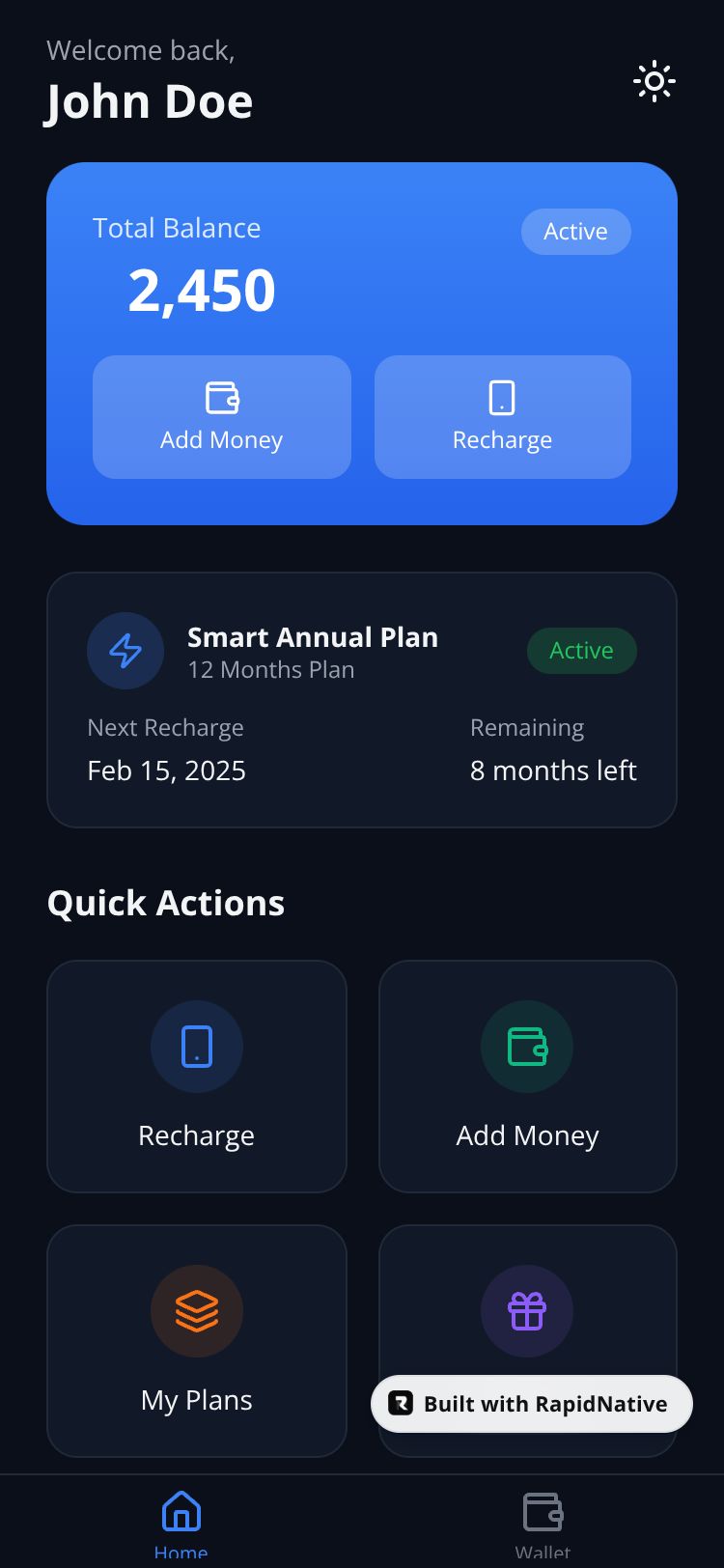This screenshot has height=1568, width=724.
Task: Select the Recharge quick action tile
Action: [197, 1076]
